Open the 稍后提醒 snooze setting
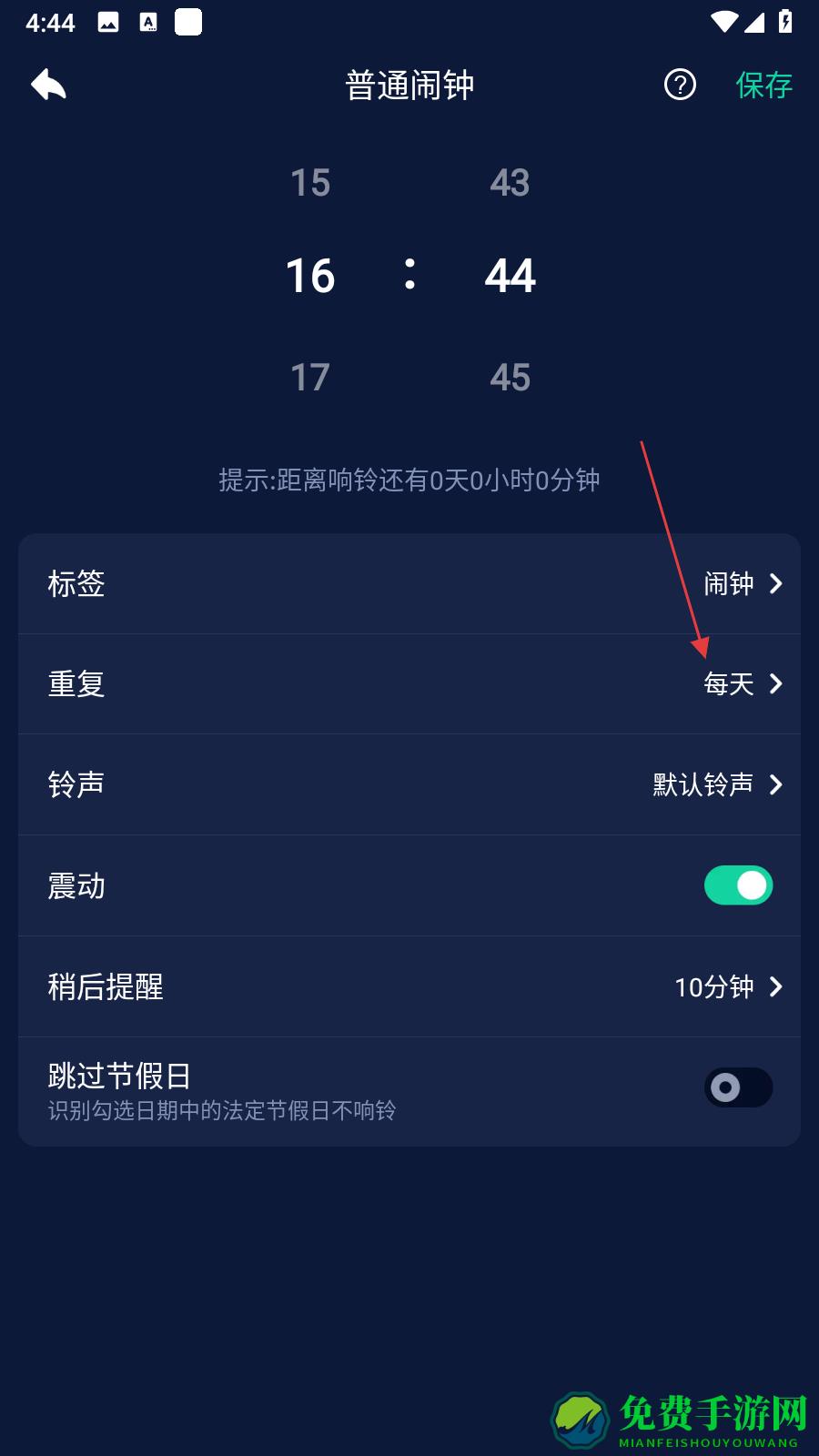The width and height of the screenshot is (819, 1456). tap(409, 986)
